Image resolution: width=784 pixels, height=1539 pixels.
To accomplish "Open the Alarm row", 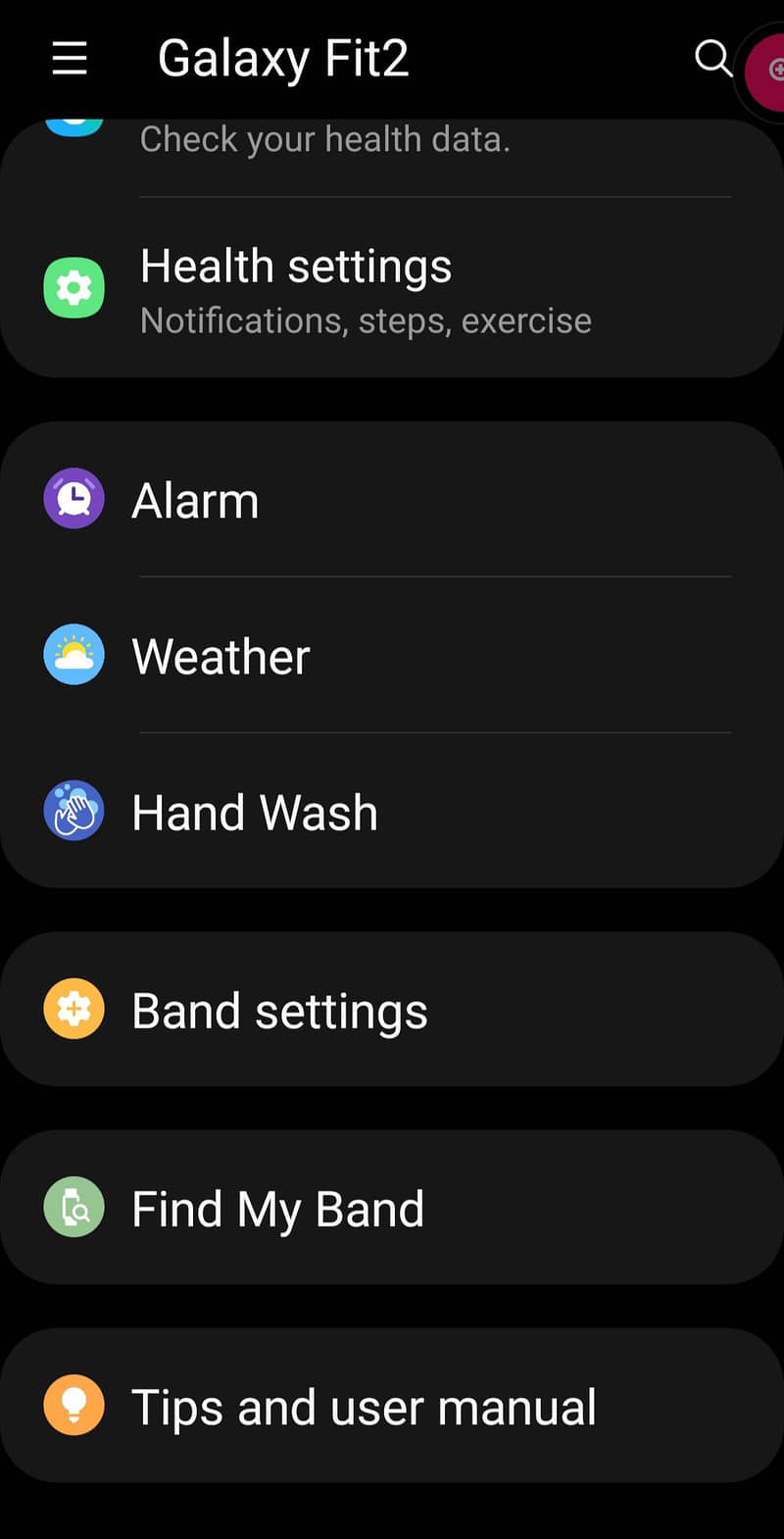I will click(196, 500).
